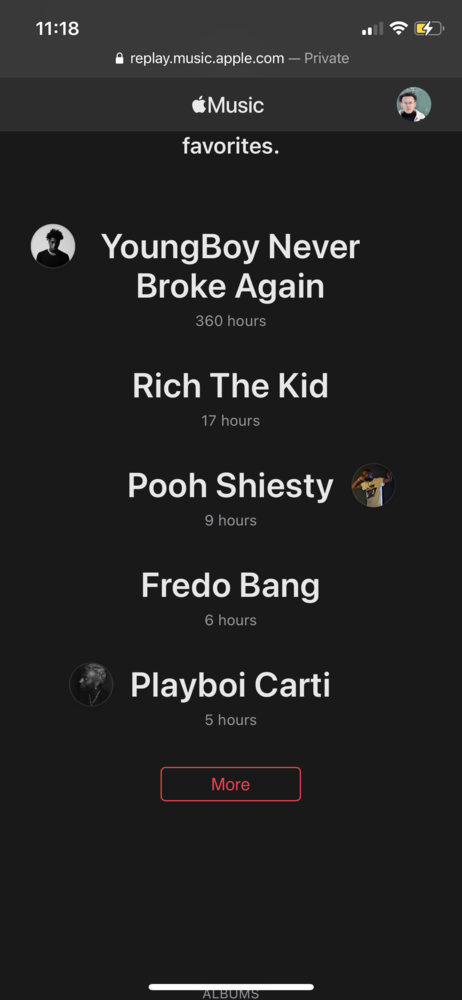The height and width of the screenshot is (1000, 462).
Task: Open the Rich The Kid artist entry
Action: 230,385
